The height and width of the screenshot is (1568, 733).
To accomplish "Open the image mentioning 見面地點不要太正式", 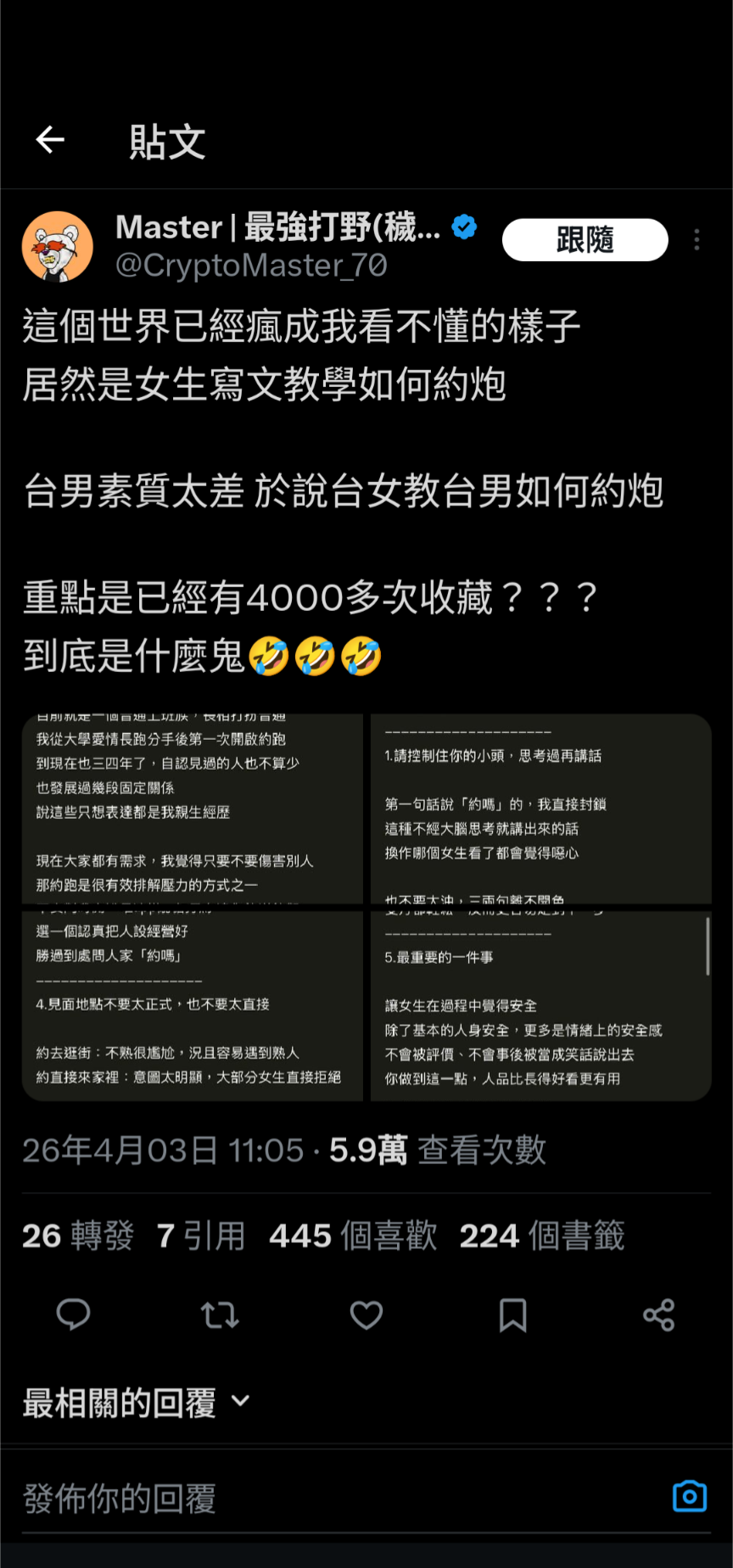I will (193, 1005).
